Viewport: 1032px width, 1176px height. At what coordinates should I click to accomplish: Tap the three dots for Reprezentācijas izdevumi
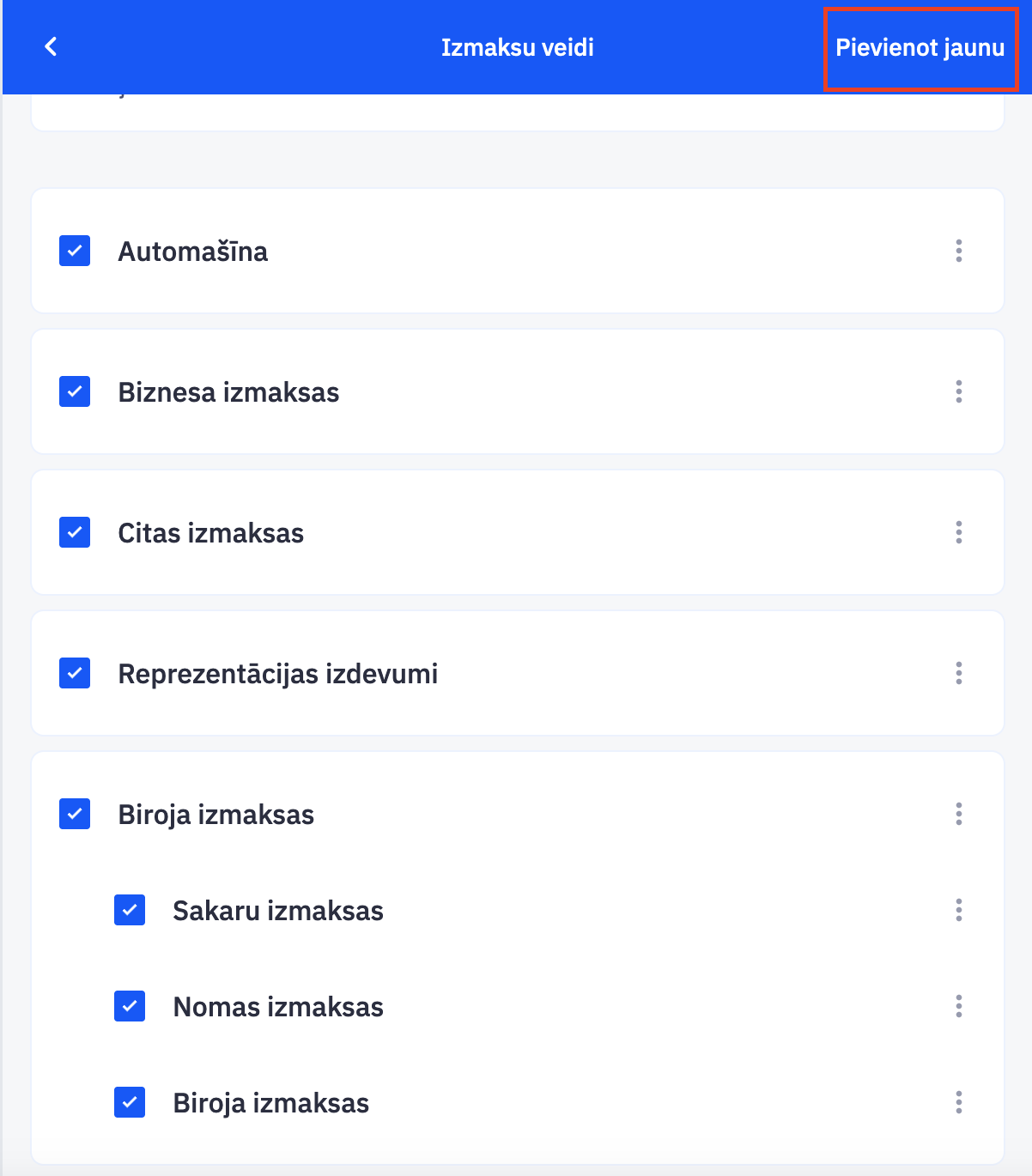pyautogui.click(x=958, y=673)
